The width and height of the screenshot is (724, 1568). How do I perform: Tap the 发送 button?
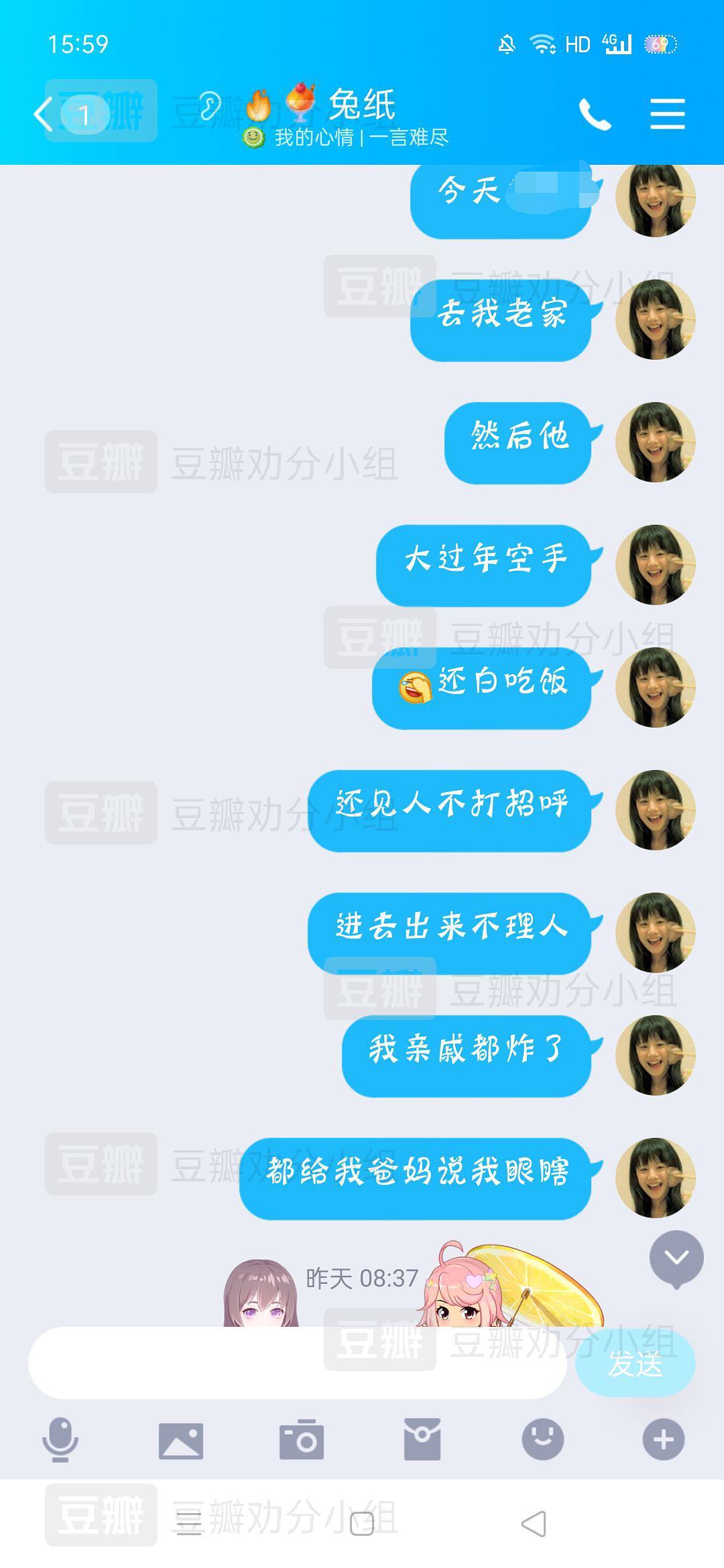coord(635,1364)
